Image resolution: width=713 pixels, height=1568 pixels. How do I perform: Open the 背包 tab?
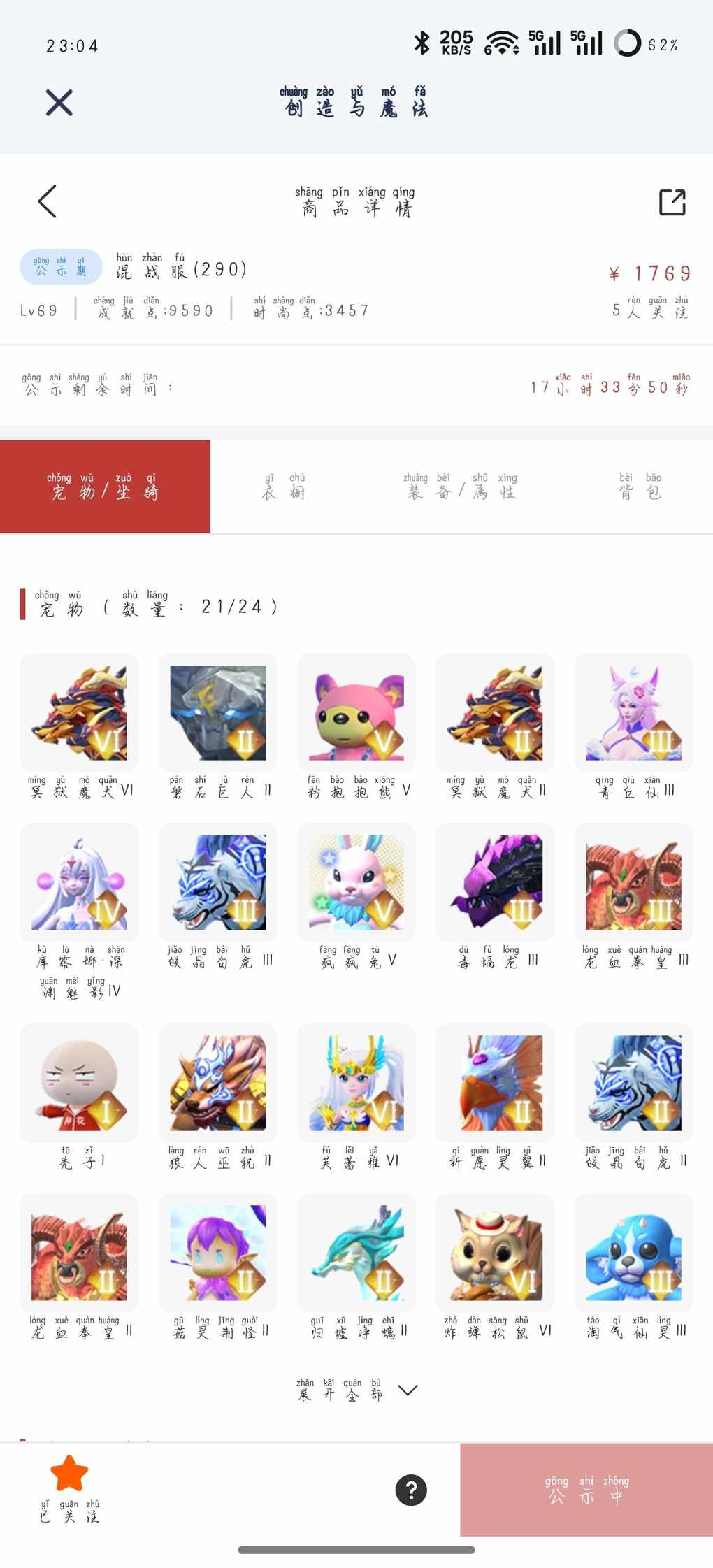(x=639, y=487)
